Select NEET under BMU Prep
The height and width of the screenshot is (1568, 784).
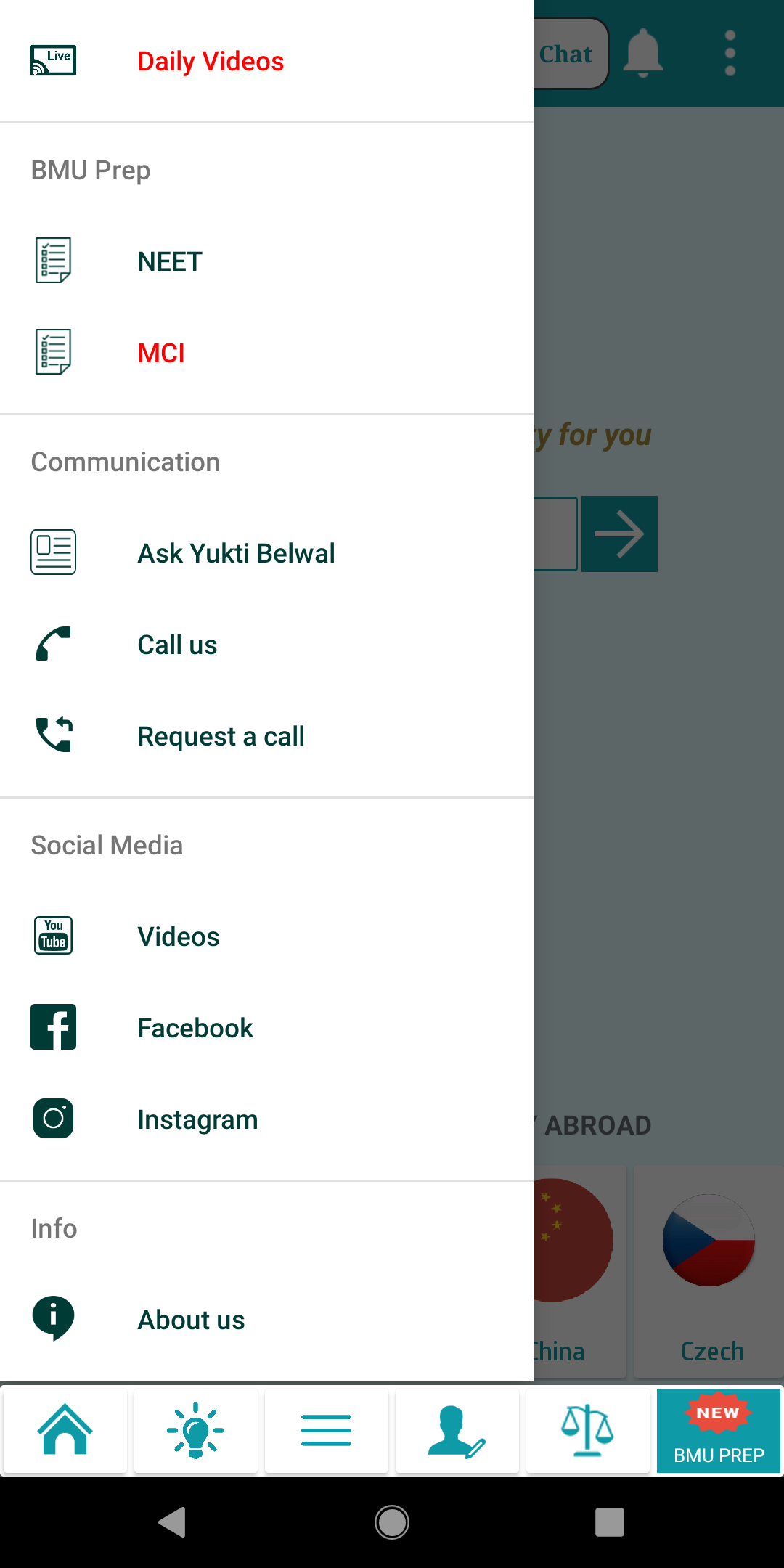coord(170,262)
